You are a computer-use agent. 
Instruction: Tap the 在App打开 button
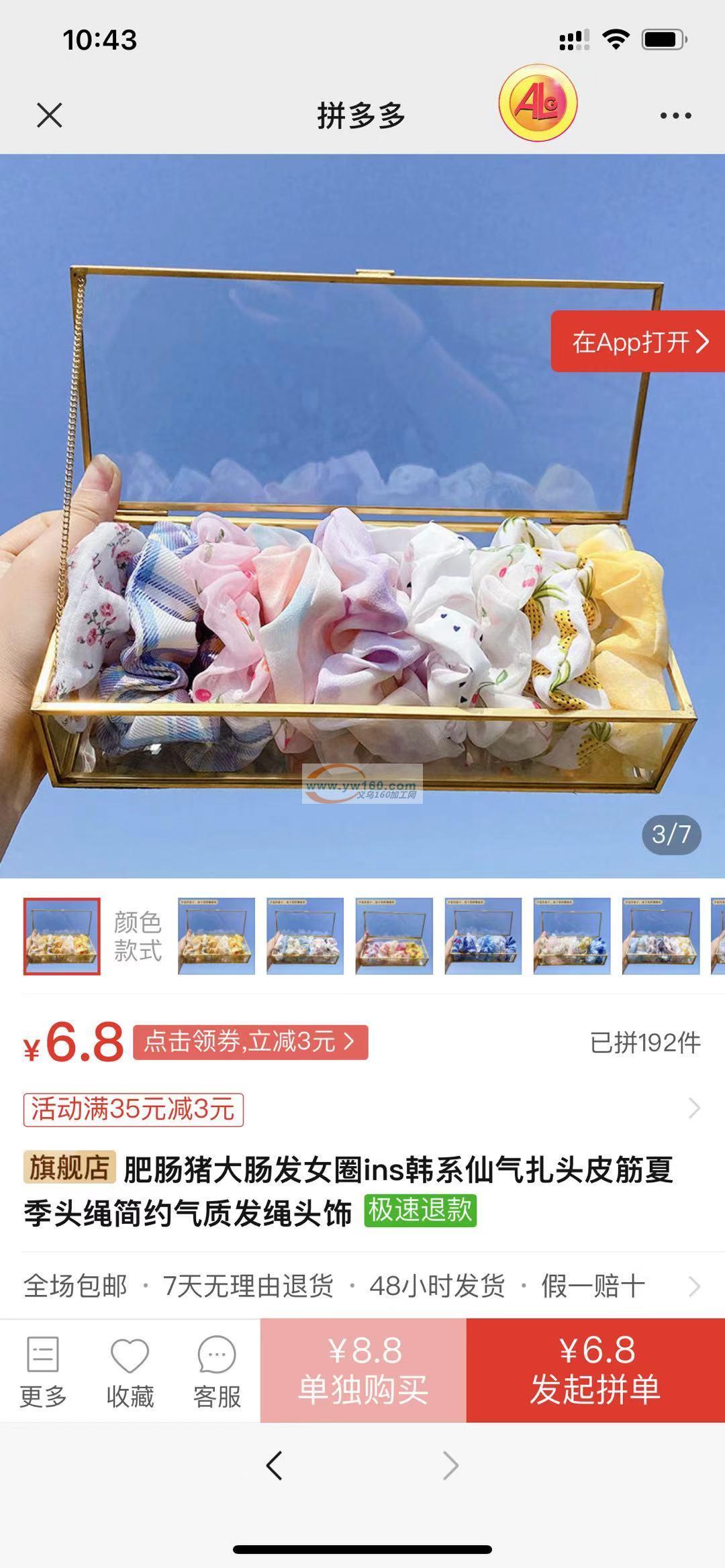coord(638,342)
